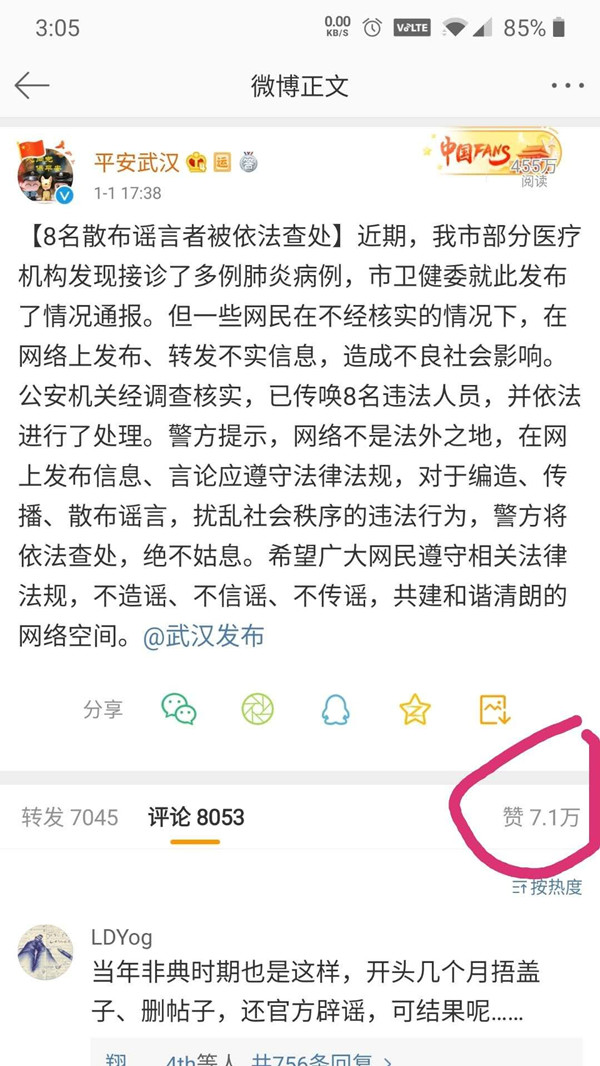Viewport: 600px width, 1066px height.
Task: Switch to the 评论 8053 tab
Action: coord(196,817)
